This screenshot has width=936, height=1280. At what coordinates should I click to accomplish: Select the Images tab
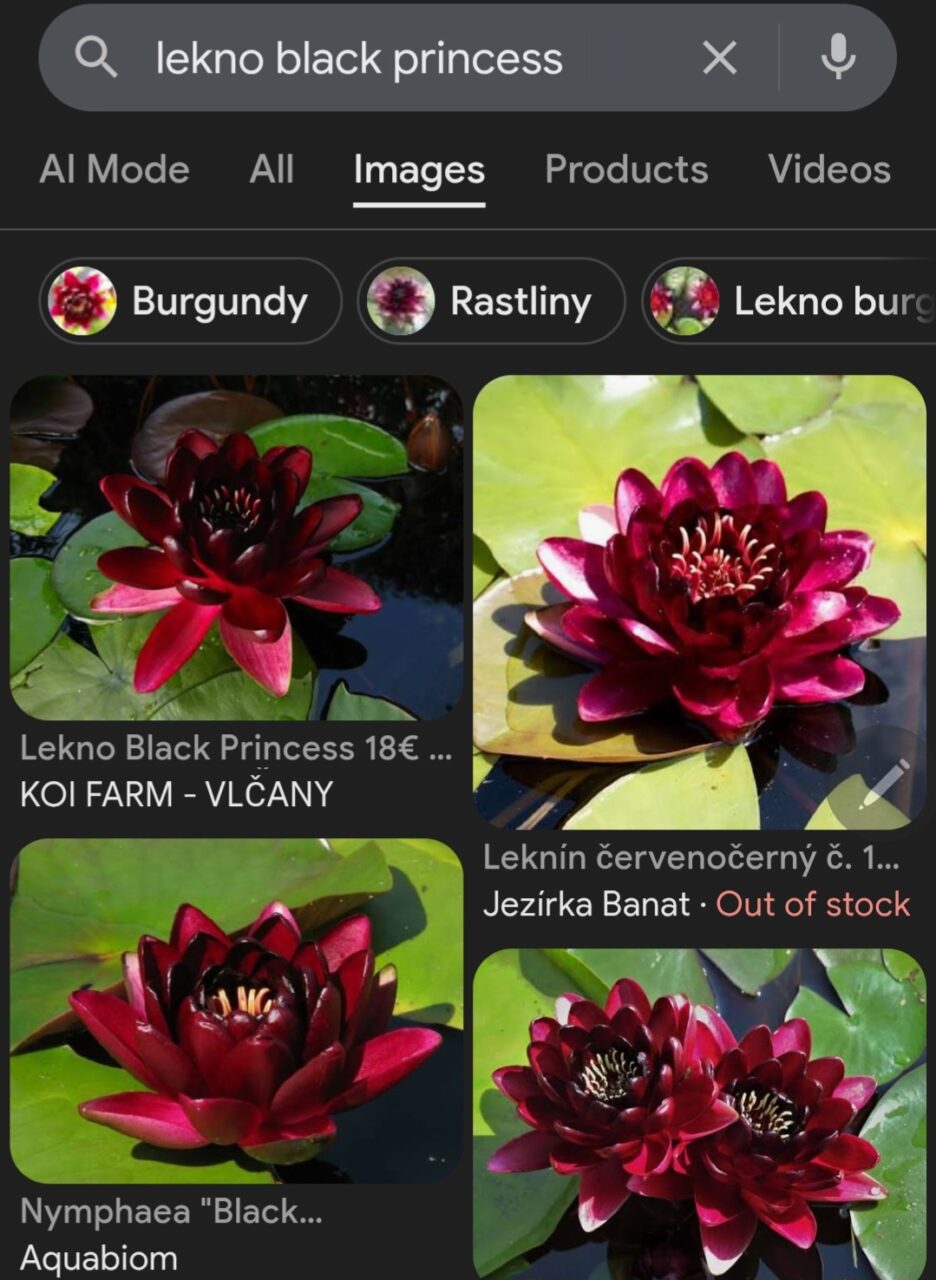pyautogui.click(x=419, y=170)
